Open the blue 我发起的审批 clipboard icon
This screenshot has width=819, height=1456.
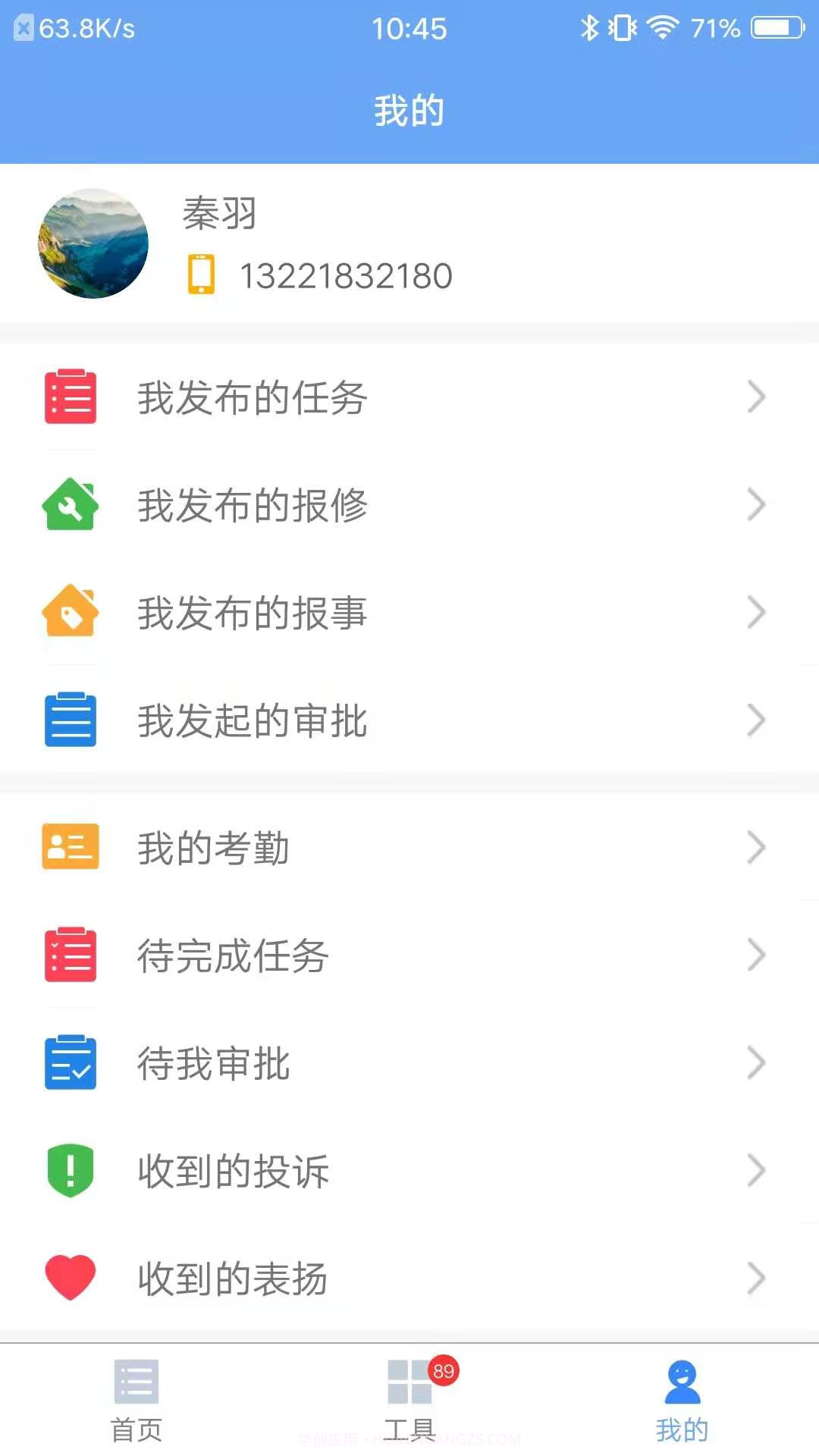[71, 720]
